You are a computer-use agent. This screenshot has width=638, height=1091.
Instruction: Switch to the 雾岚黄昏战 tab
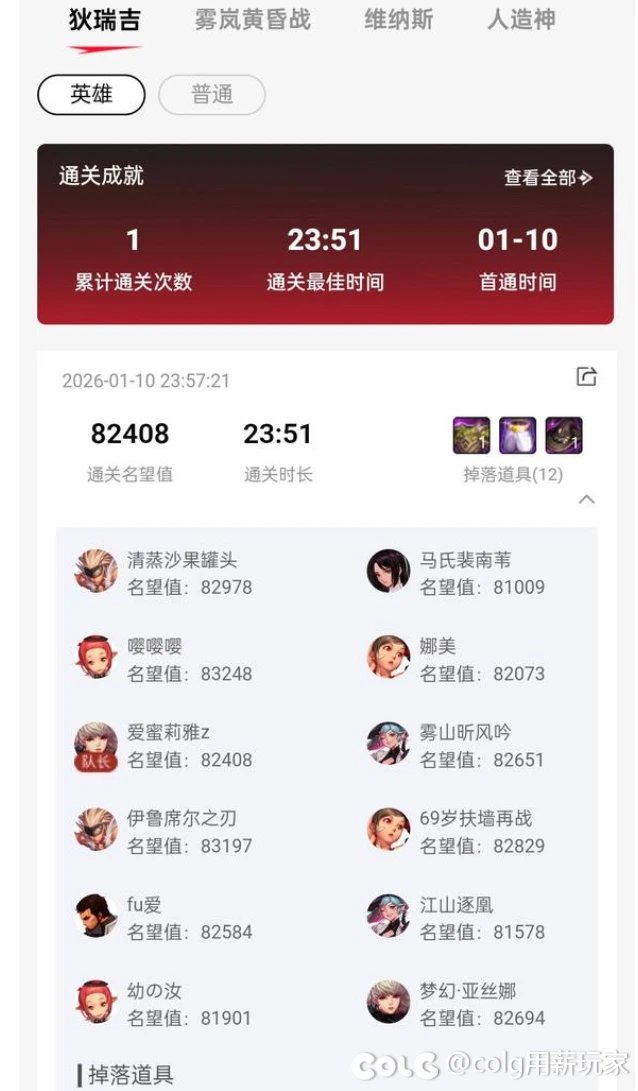click(252, 20)
